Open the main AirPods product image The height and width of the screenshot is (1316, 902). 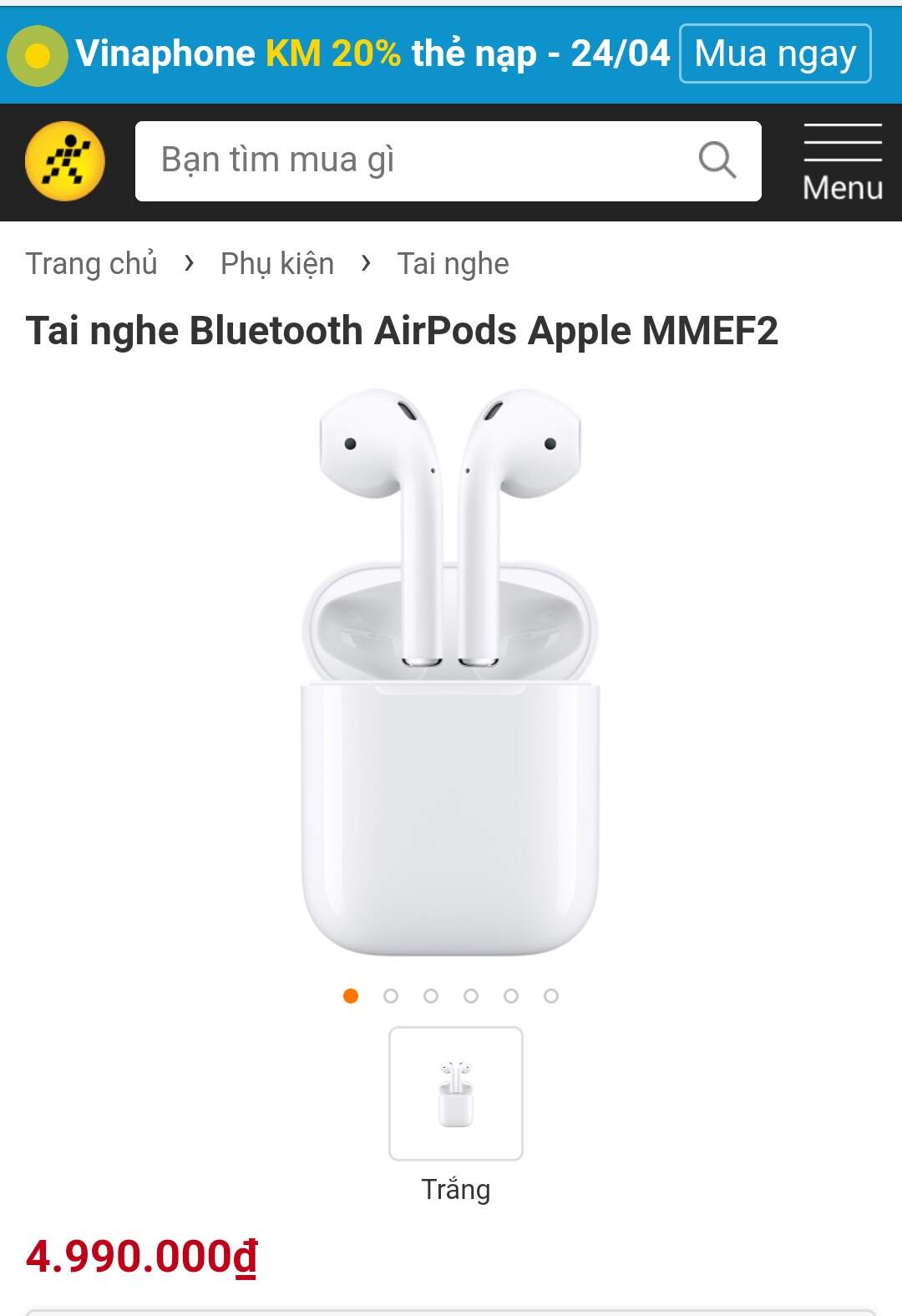point(450,673)
